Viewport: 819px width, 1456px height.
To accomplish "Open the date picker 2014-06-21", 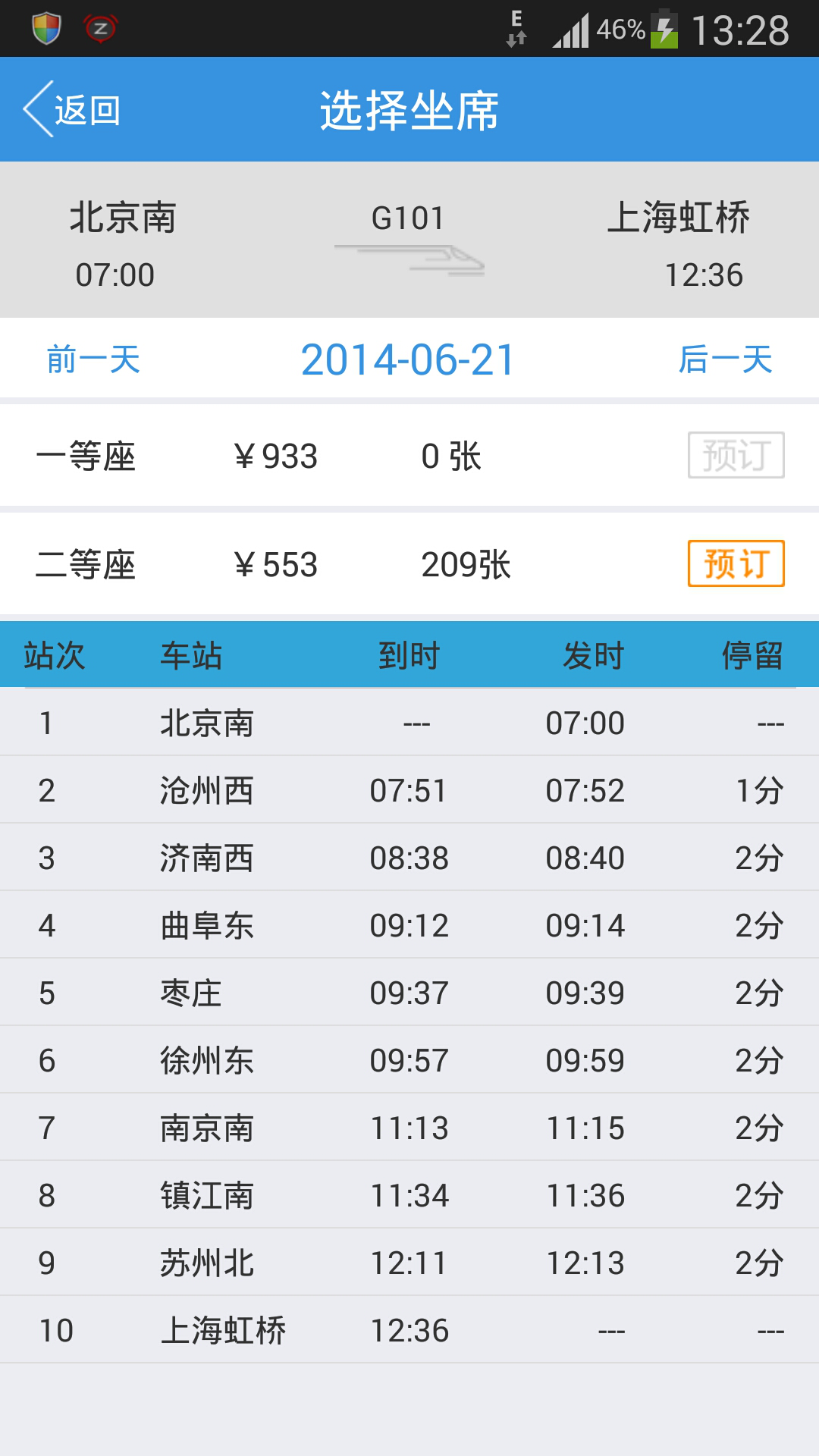I will (408, 359).
